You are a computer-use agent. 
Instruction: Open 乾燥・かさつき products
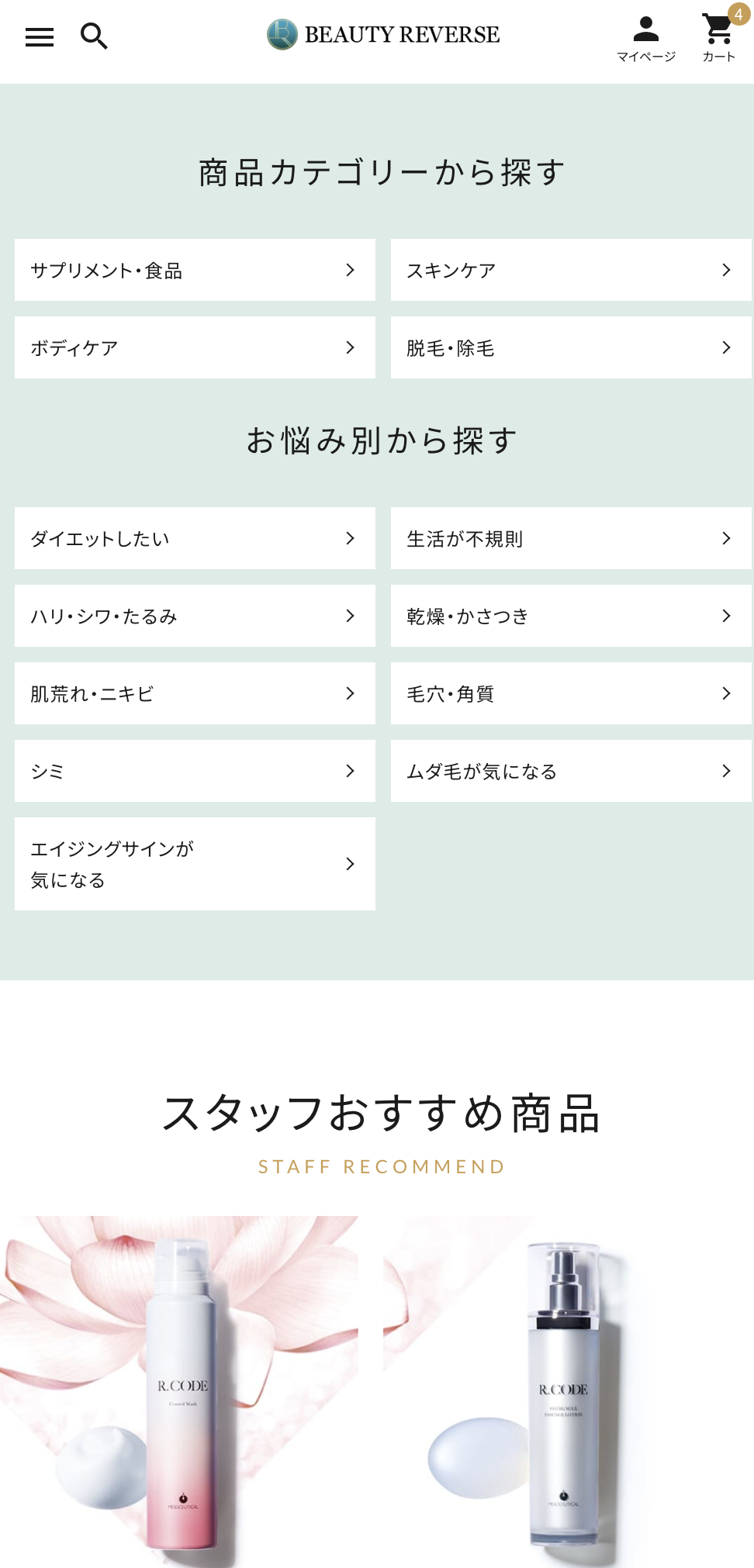coord(571,616)
